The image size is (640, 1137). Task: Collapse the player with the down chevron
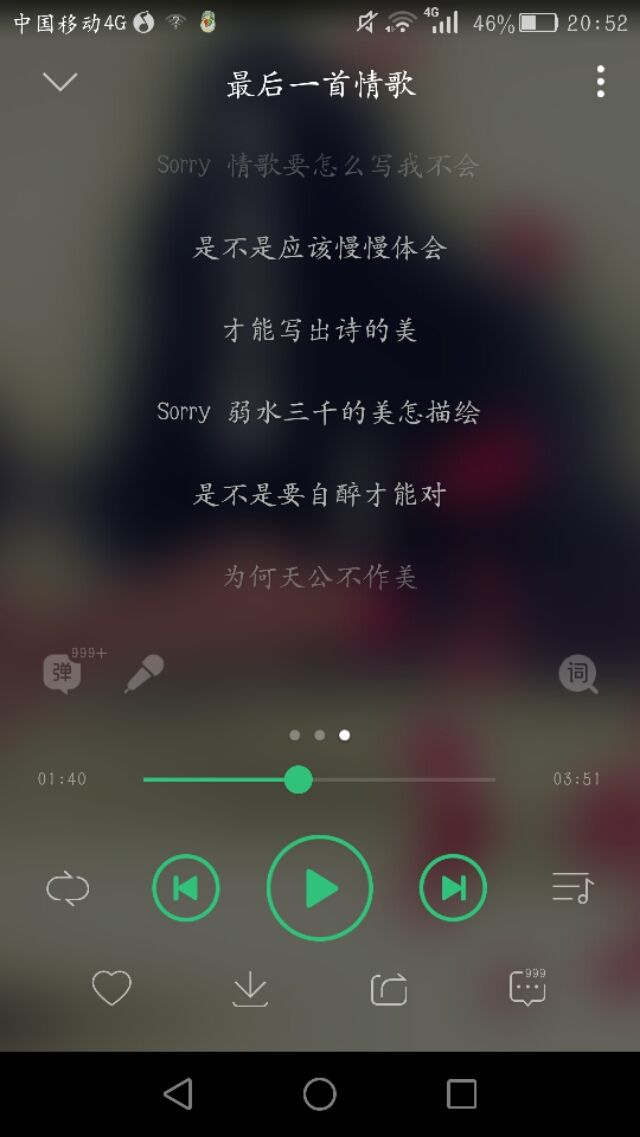[x=60, y=82]
